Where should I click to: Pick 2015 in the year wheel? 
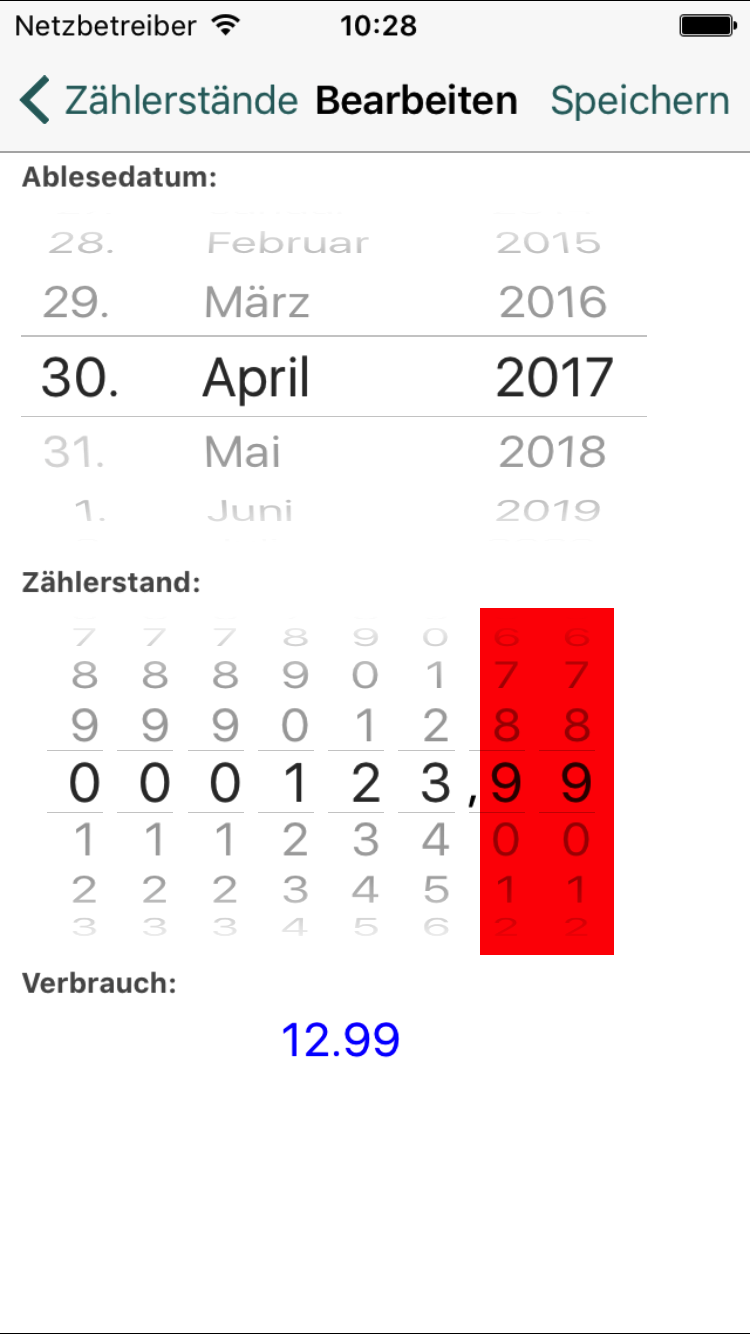[549, 243]
